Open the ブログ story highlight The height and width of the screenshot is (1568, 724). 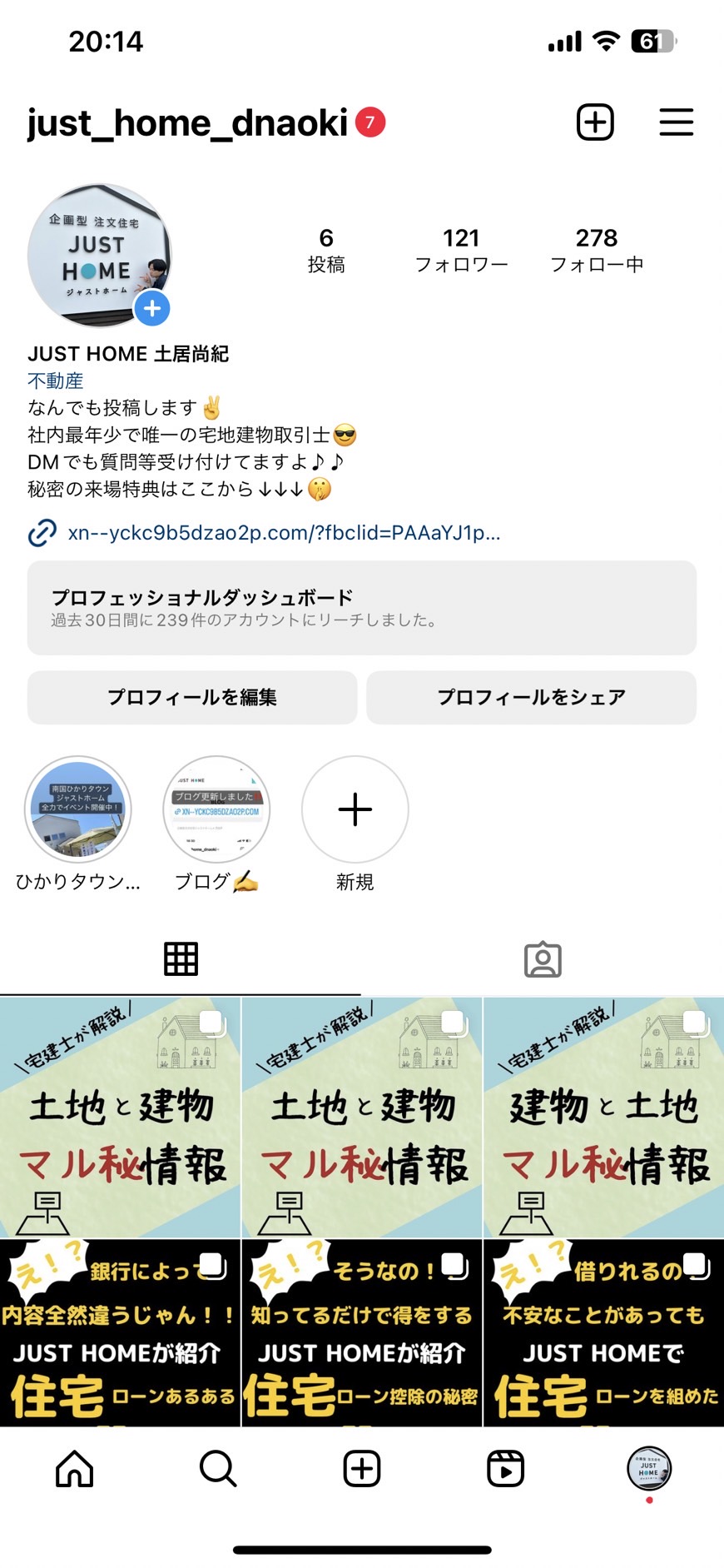coord(216,809)
